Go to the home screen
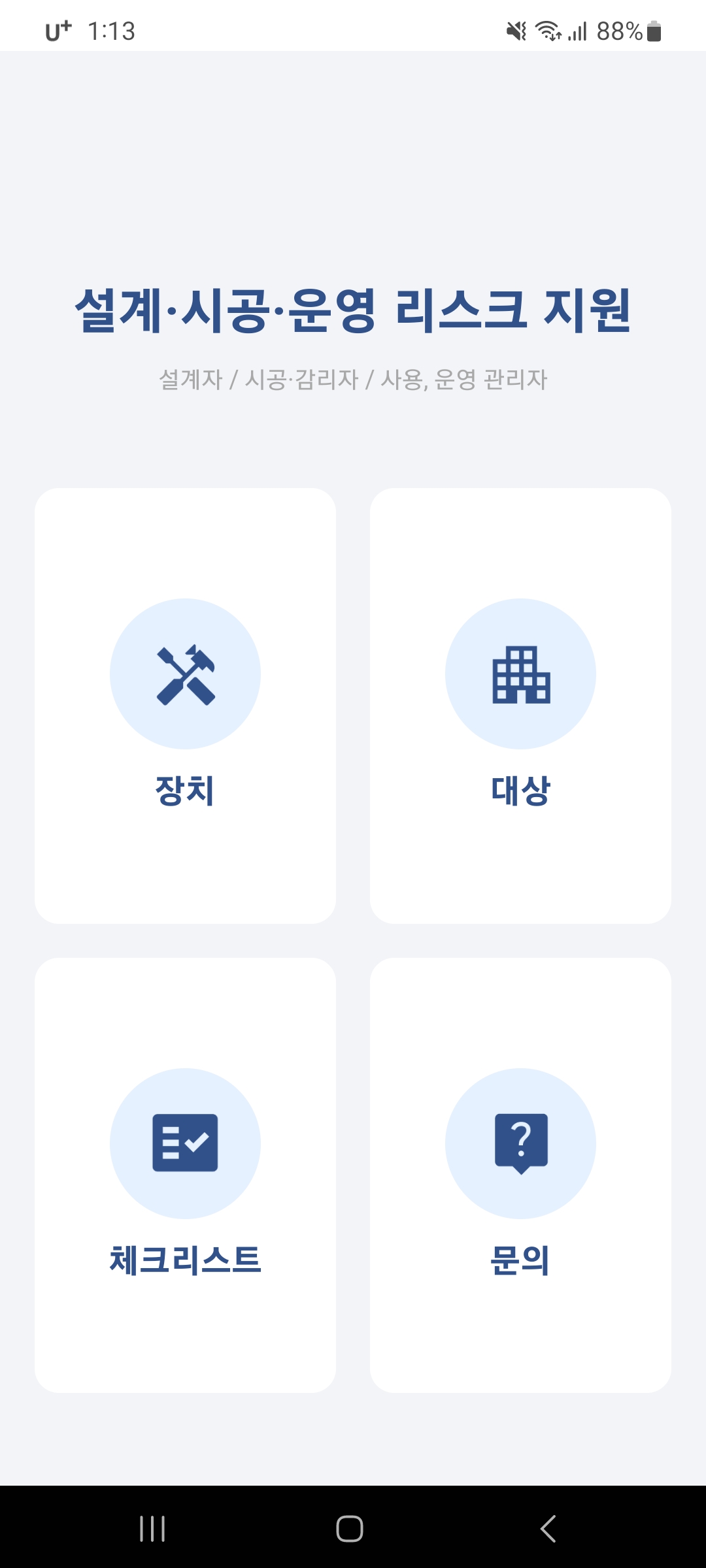The width and height of the screenshot is (706, 1568). pos(350,1528)
